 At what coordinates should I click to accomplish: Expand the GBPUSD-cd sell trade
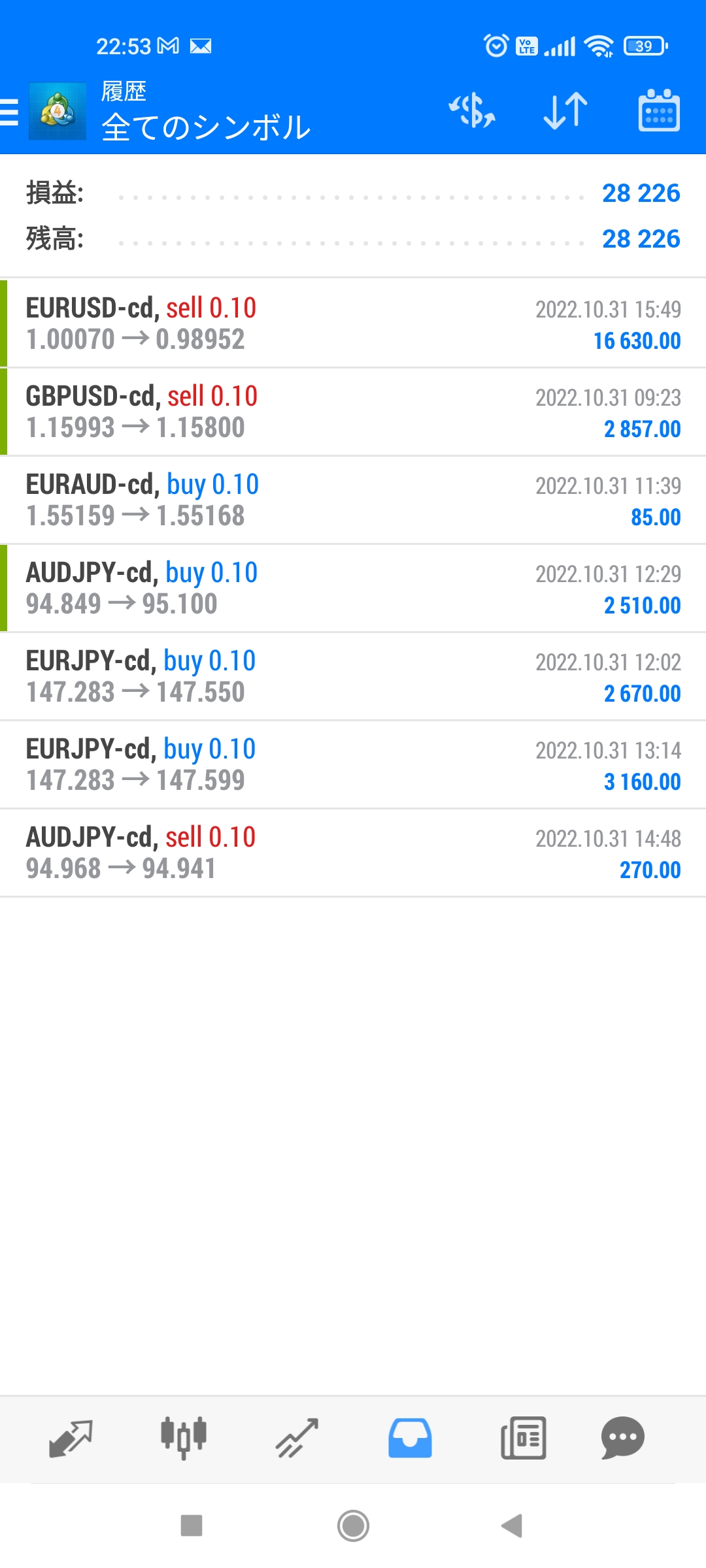(x=353, y=412)
